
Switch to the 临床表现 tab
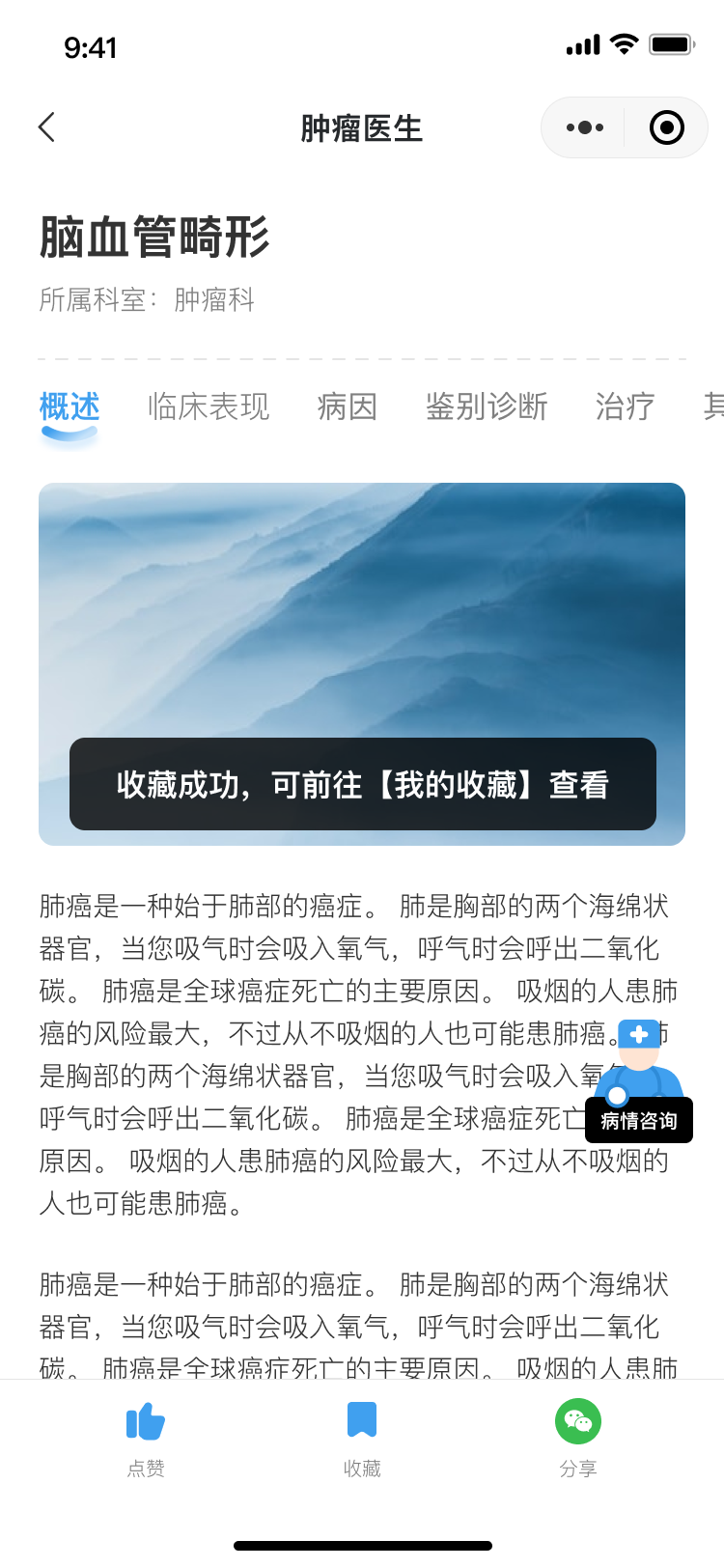click(209, 406)
